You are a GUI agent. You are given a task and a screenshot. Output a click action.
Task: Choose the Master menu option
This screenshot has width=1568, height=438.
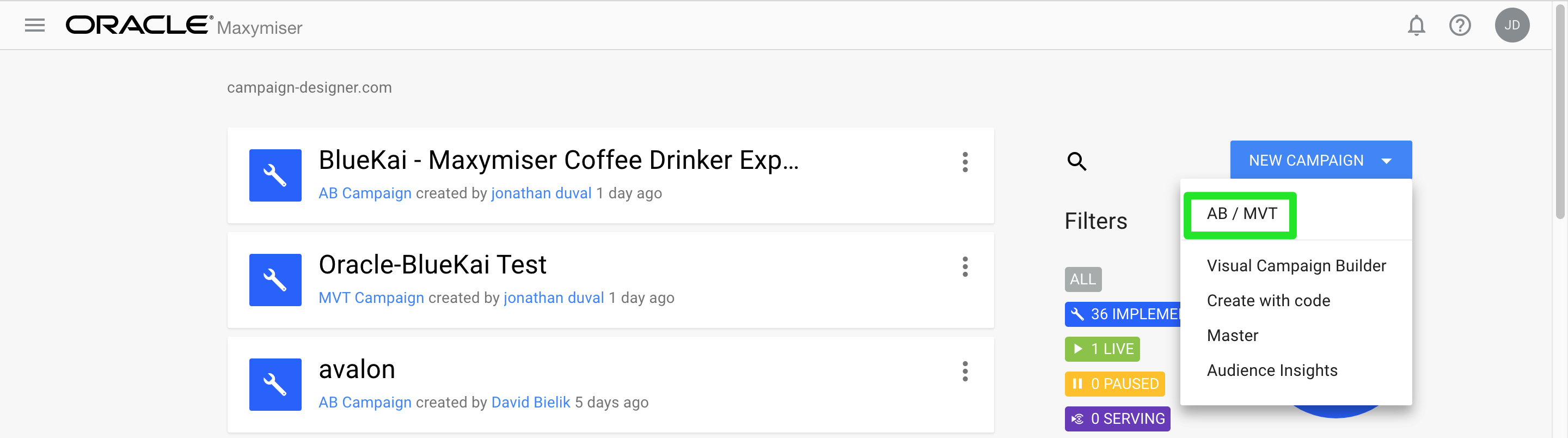click(x=1232, y=335)
